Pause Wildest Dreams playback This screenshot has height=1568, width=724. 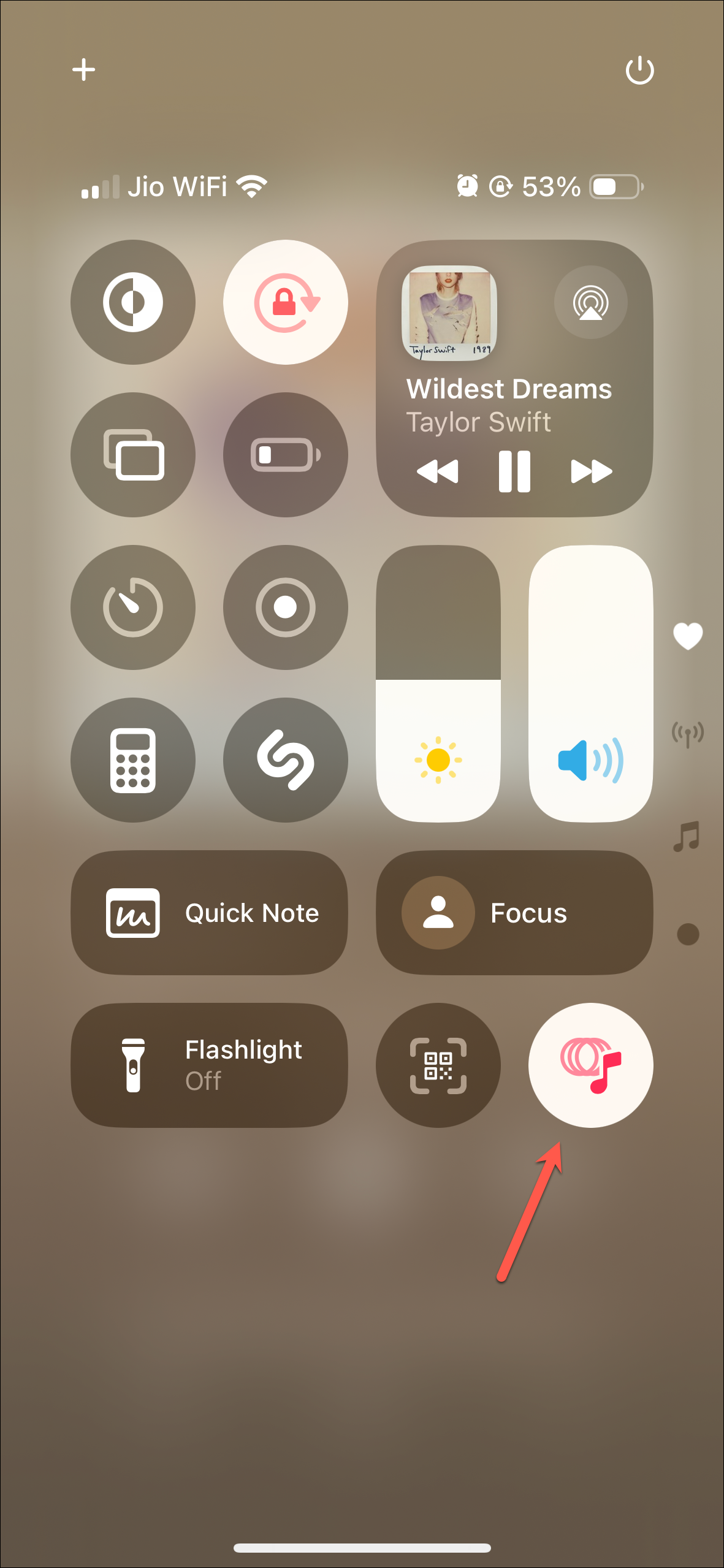[514, 471]
